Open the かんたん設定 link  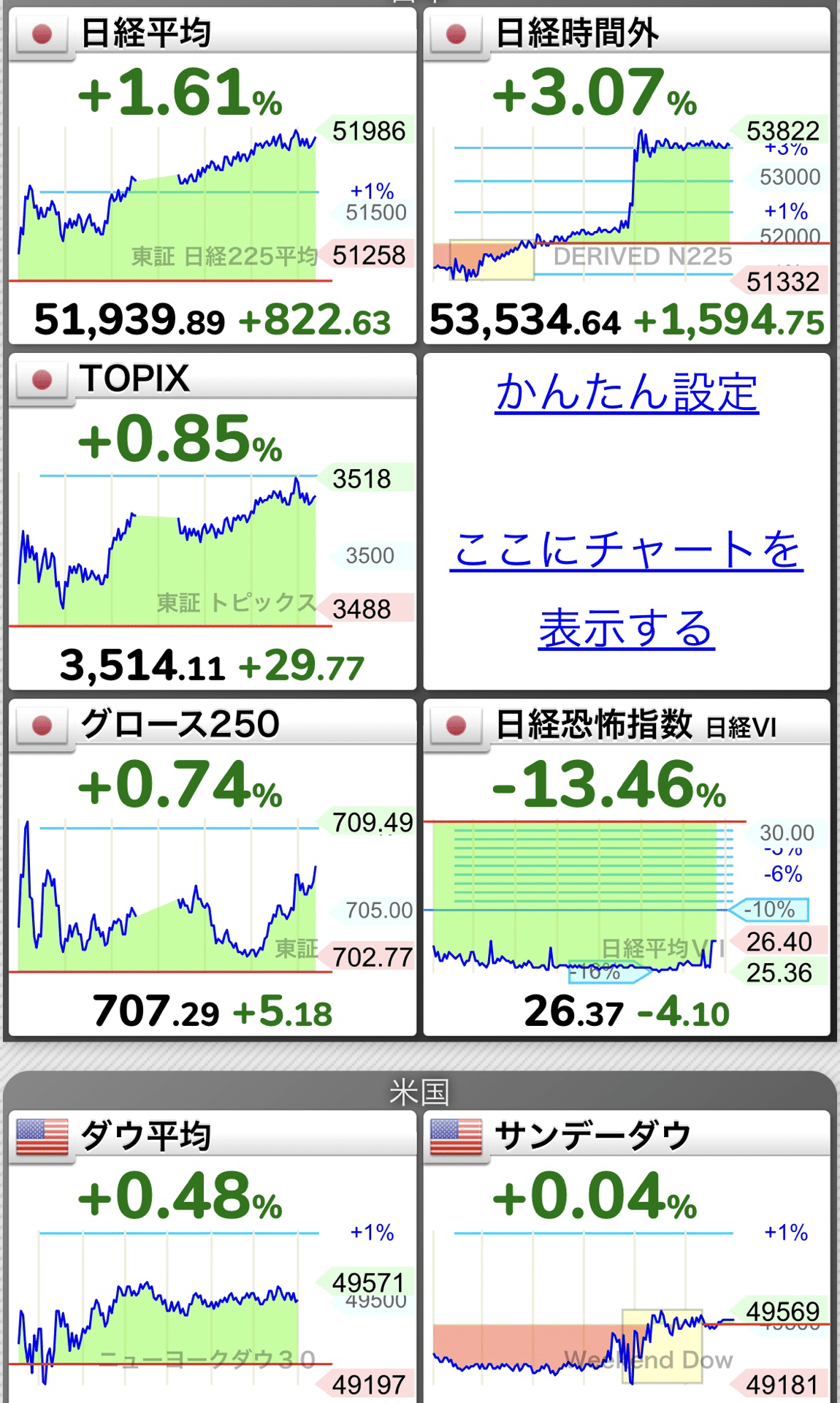629,391
